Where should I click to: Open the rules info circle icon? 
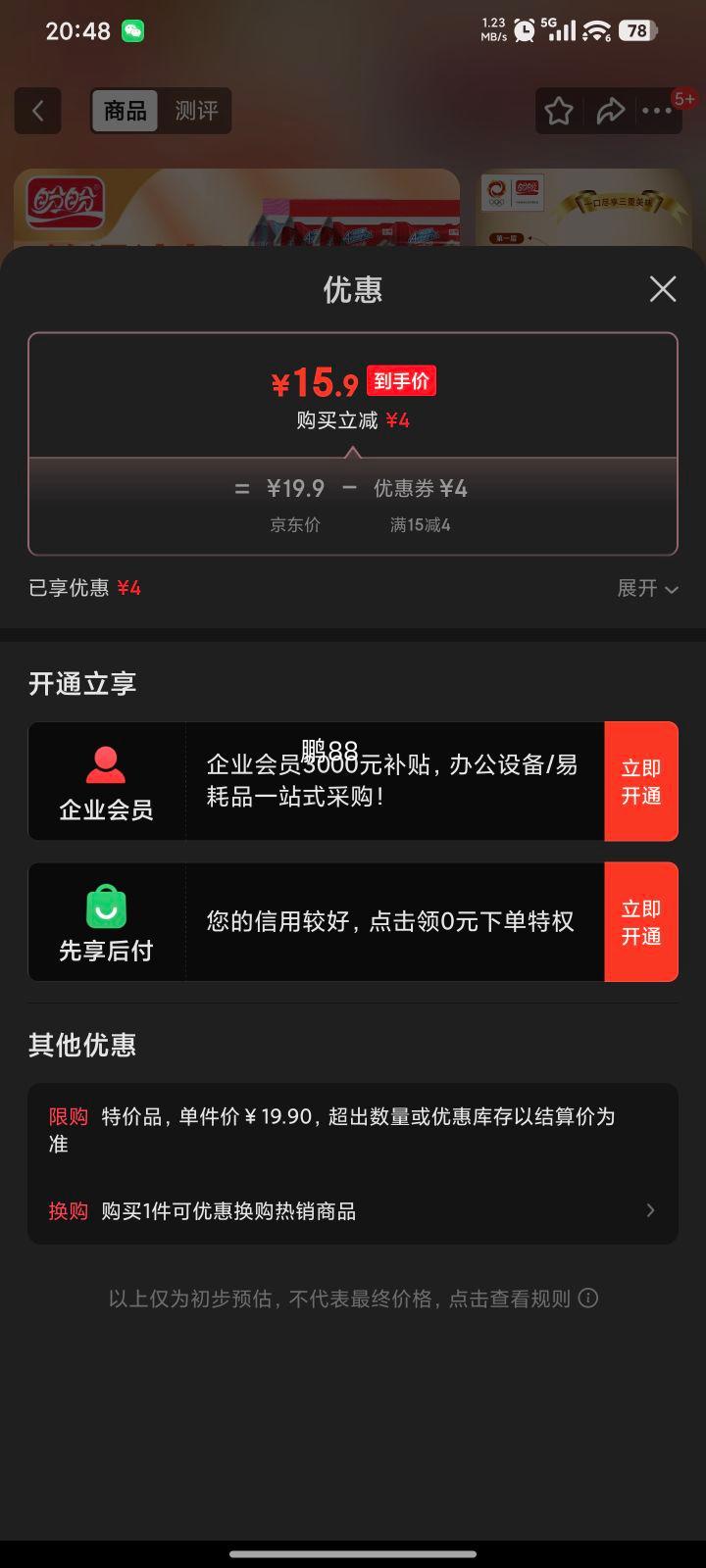587,1297
